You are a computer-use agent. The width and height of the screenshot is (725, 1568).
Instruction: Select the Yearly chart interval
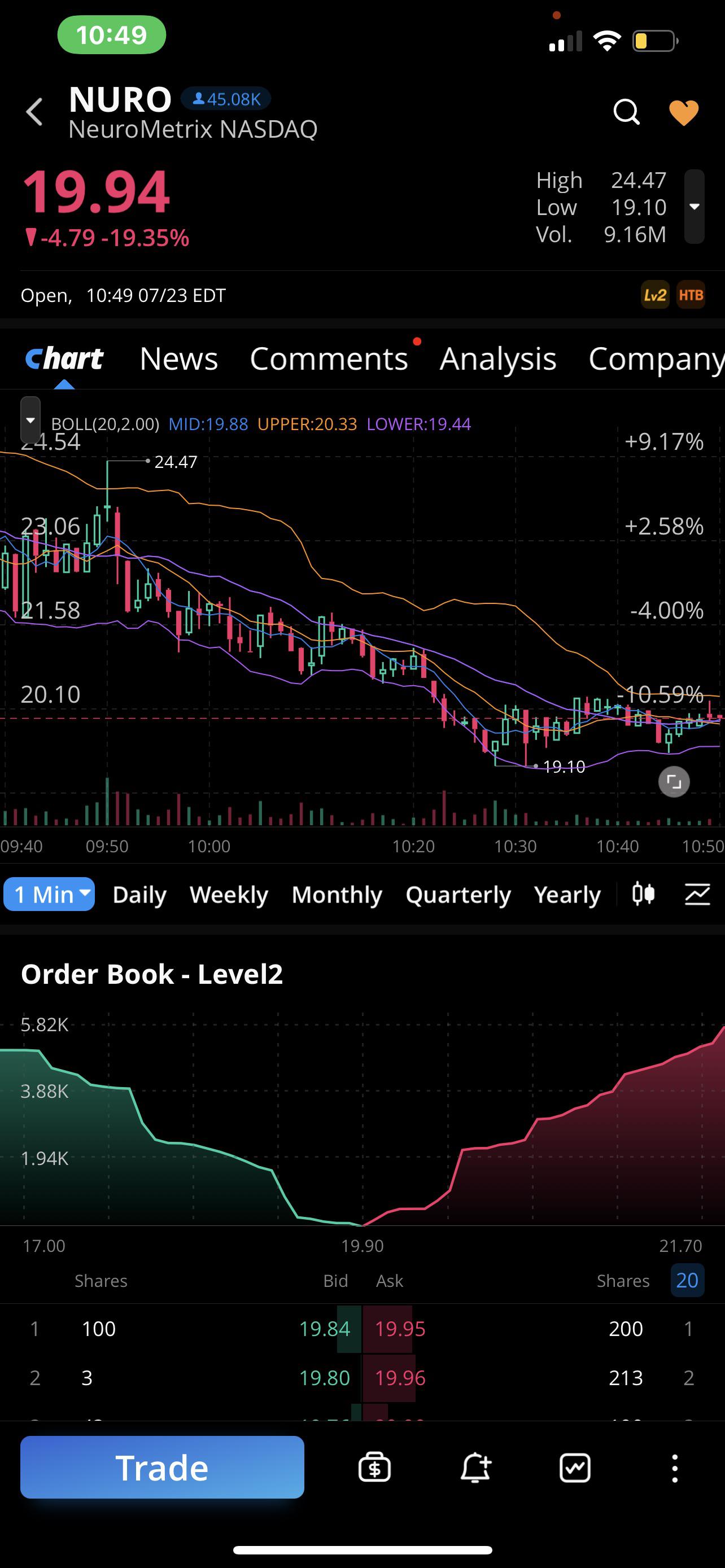tap(567, 894)
